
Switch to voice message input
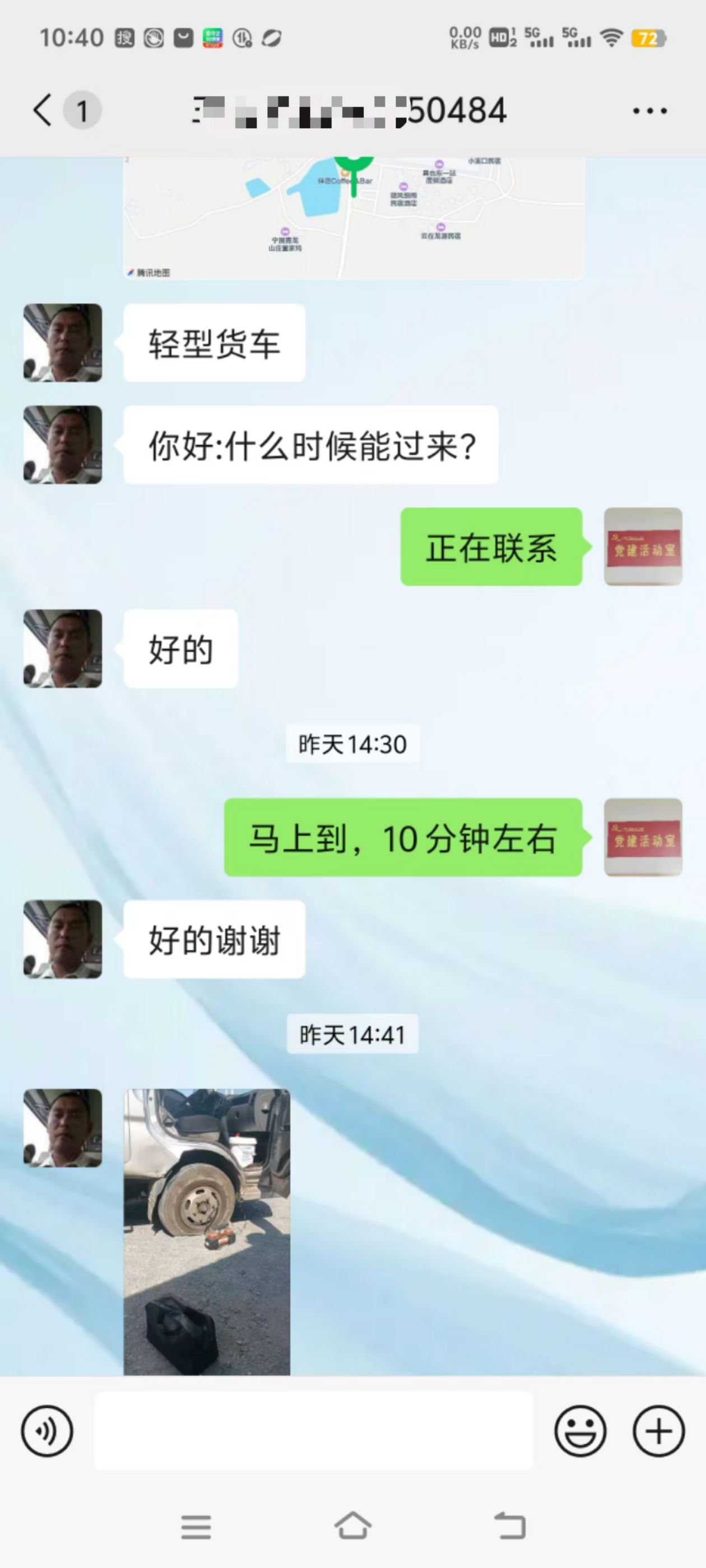[47, 1430]
